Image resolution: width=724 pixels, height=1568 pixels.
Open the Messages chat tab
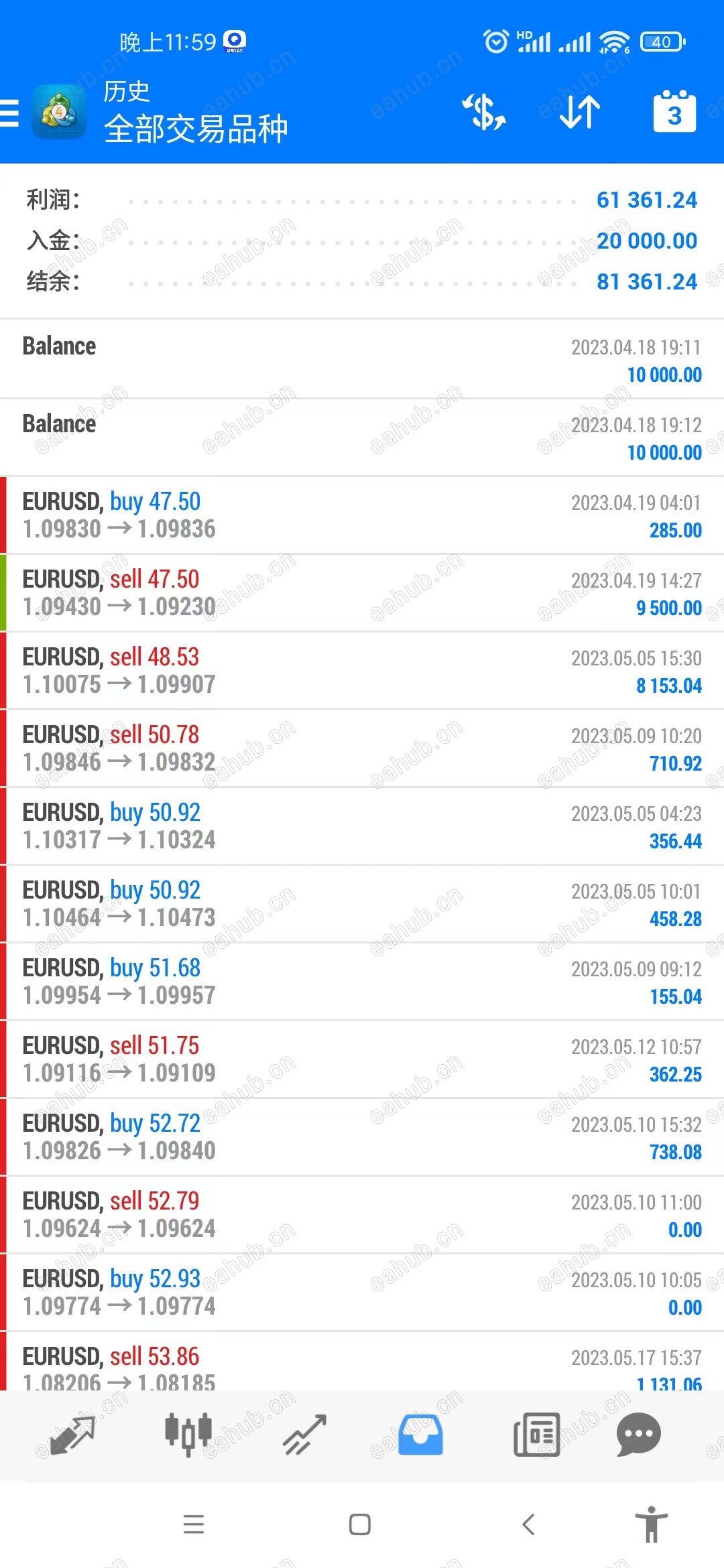pos(638,1435)
